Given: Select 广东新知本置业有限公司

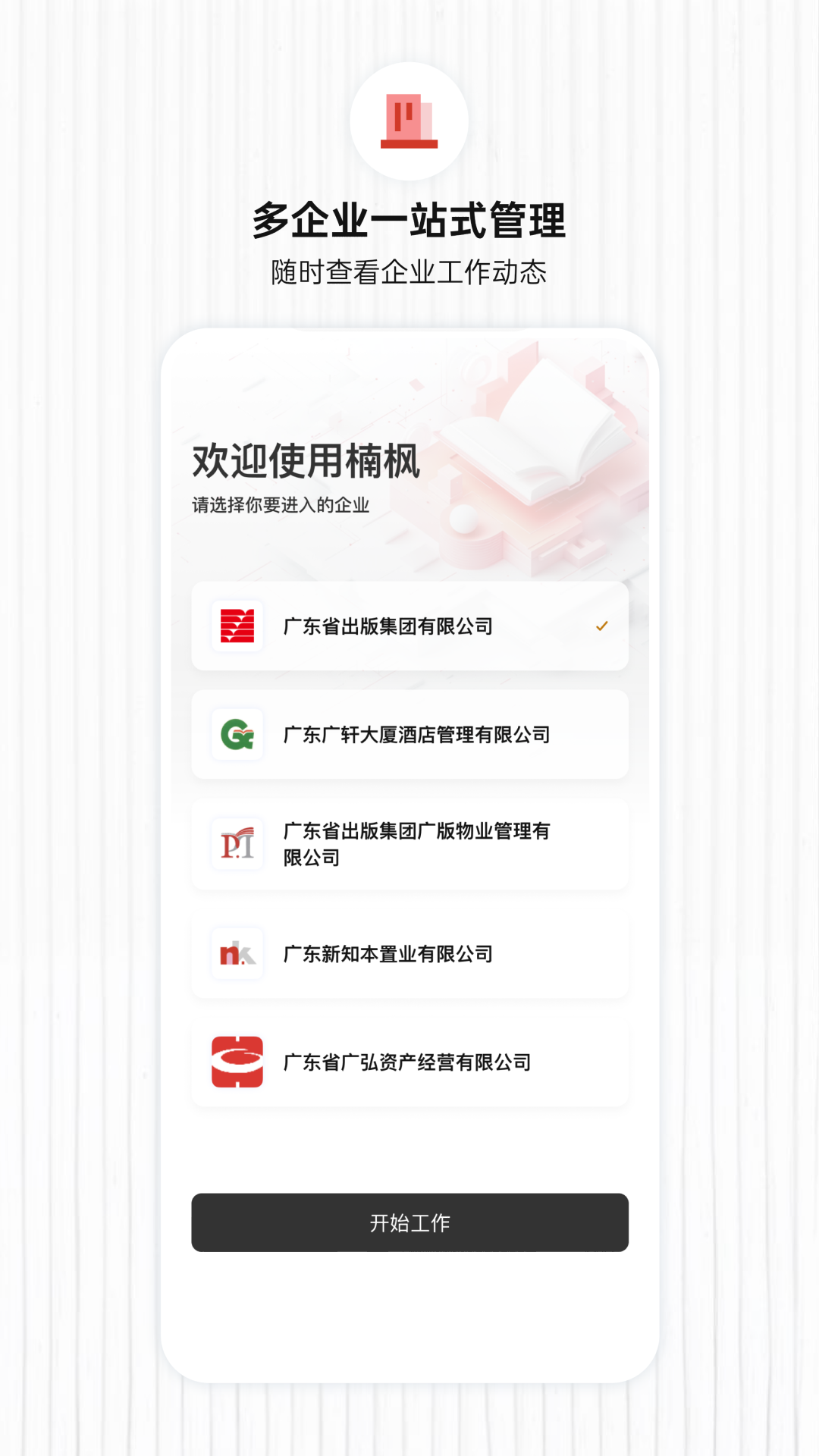Looking at the screenshot, I should point(409,954).
